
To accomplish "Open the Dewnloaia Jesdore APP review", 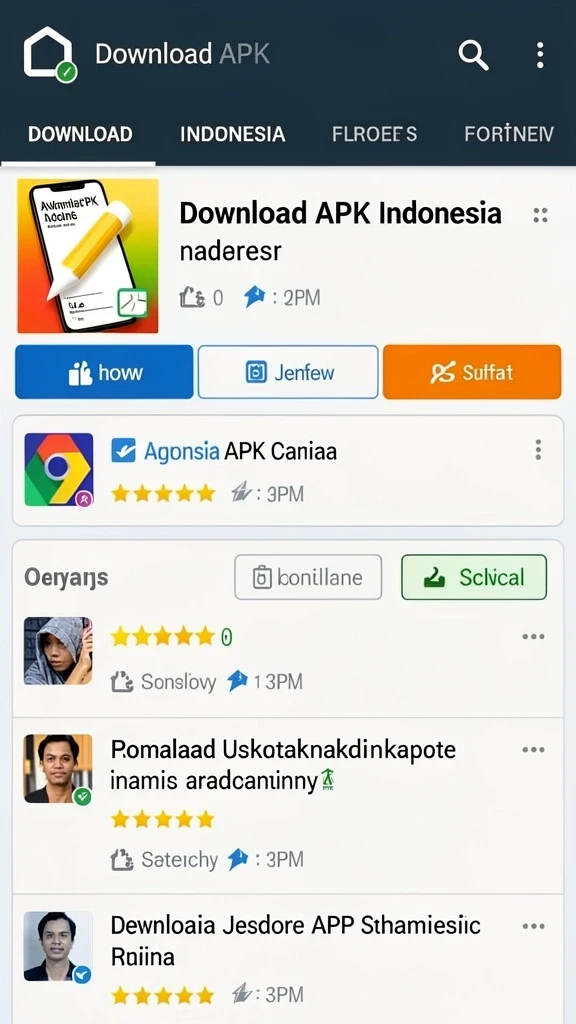I will [288, 959].
